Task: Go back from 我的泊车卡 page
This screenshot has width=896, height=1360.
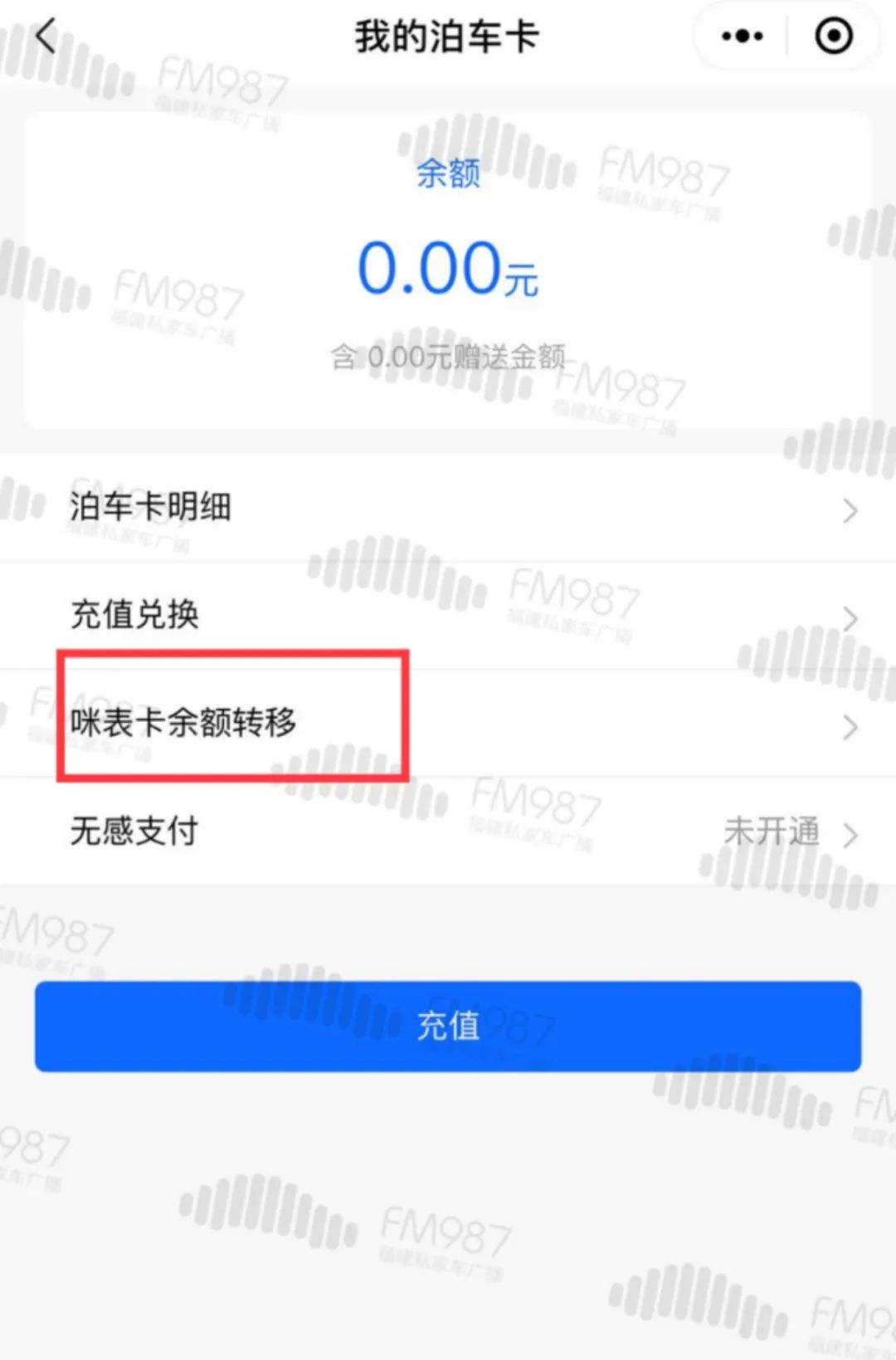Action: point(45,37)
